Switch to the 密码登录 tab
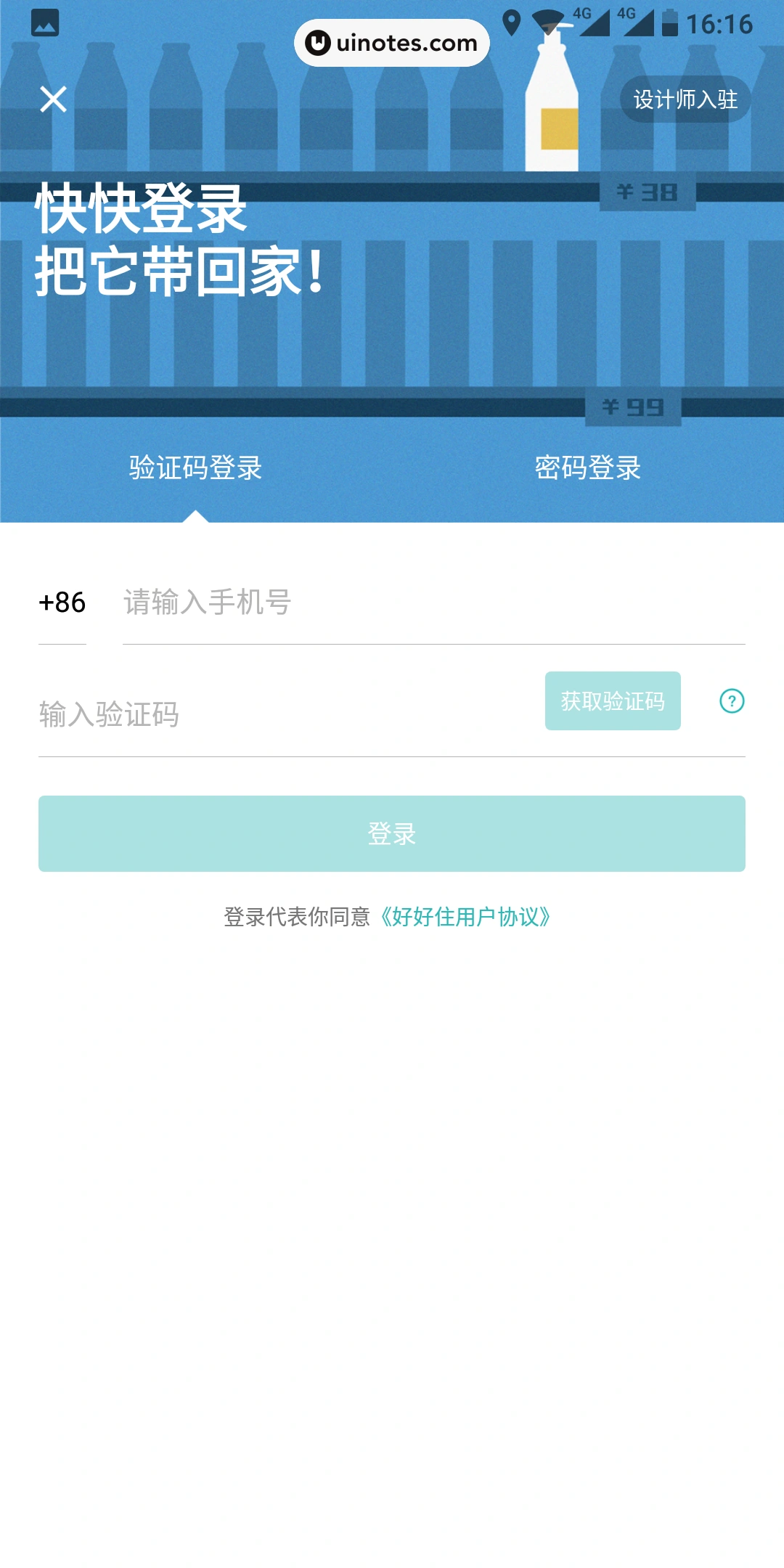The height and width of the screenshot is (1568, 784). 588,468
